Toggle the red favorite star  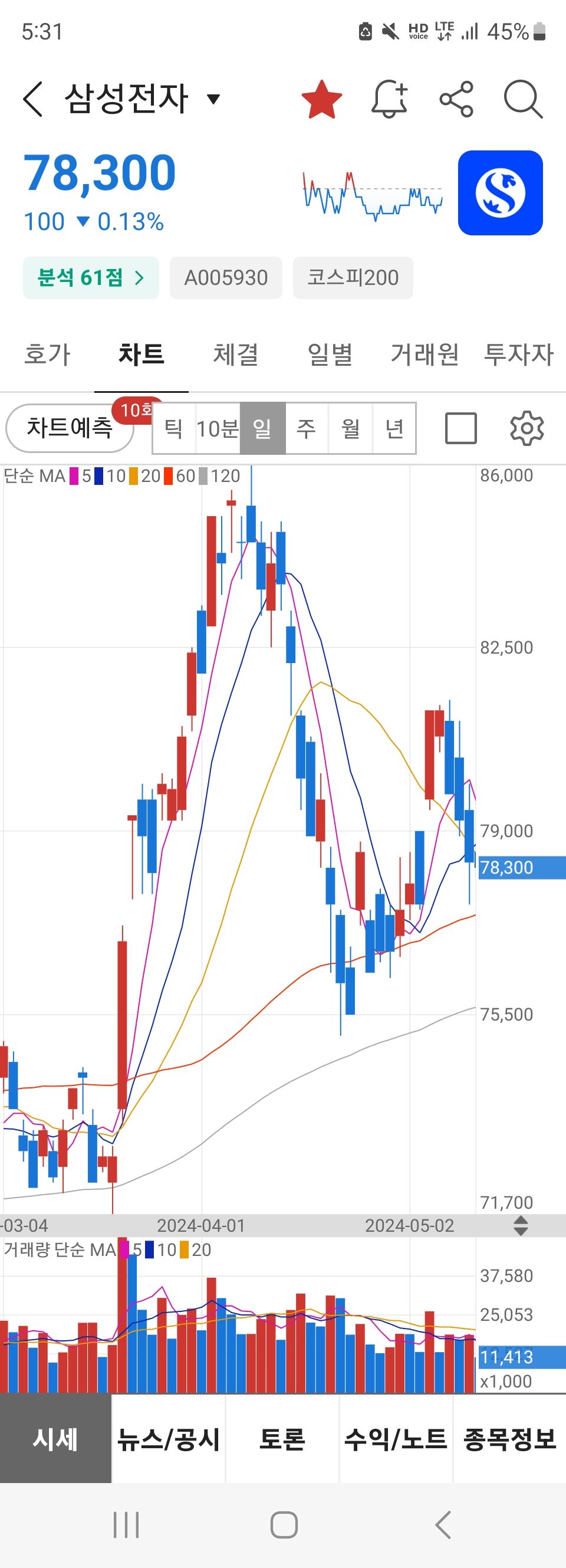[x=321, y=99]
